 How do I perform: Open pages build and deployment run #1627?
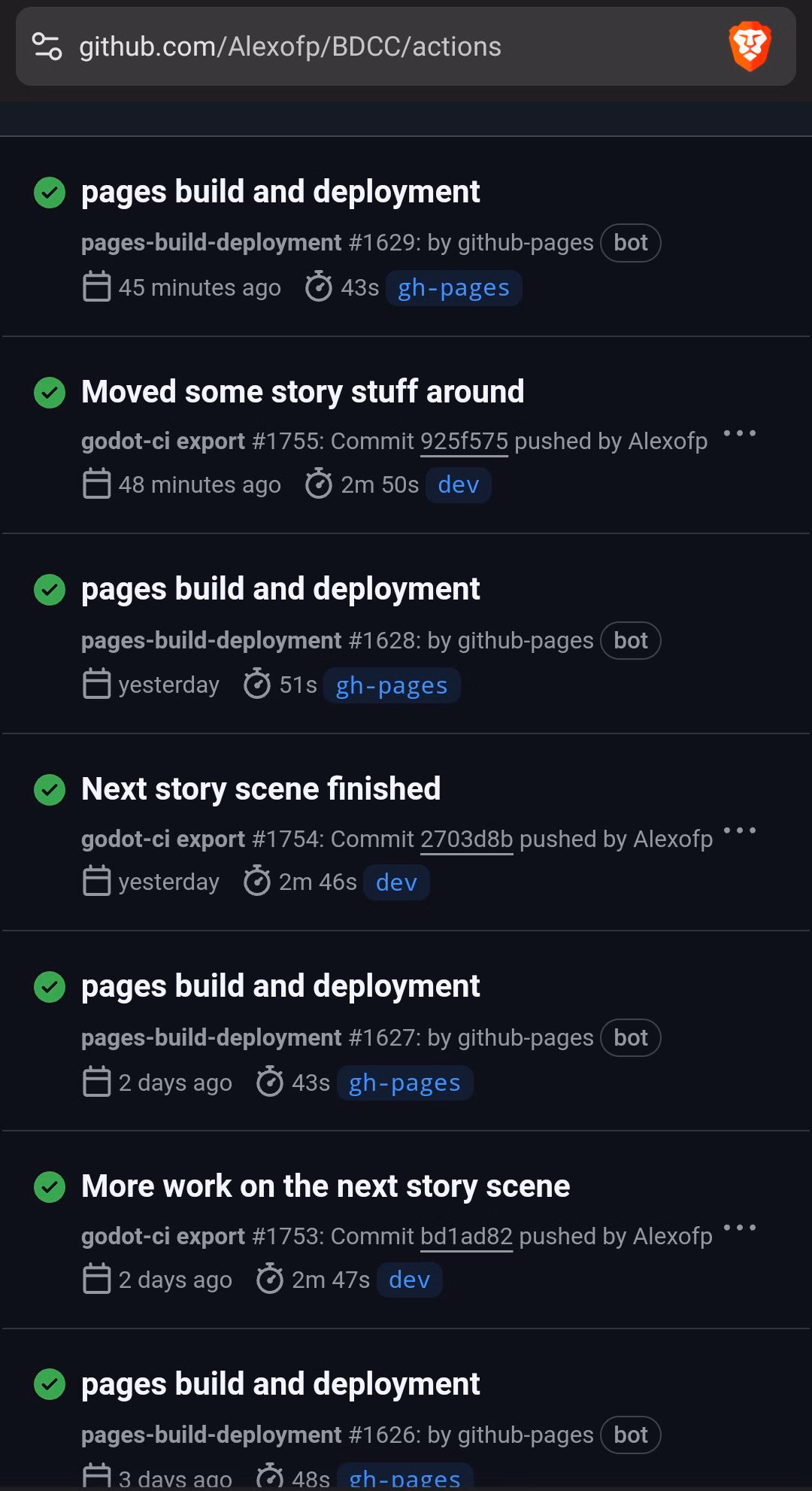coord(280,986)
